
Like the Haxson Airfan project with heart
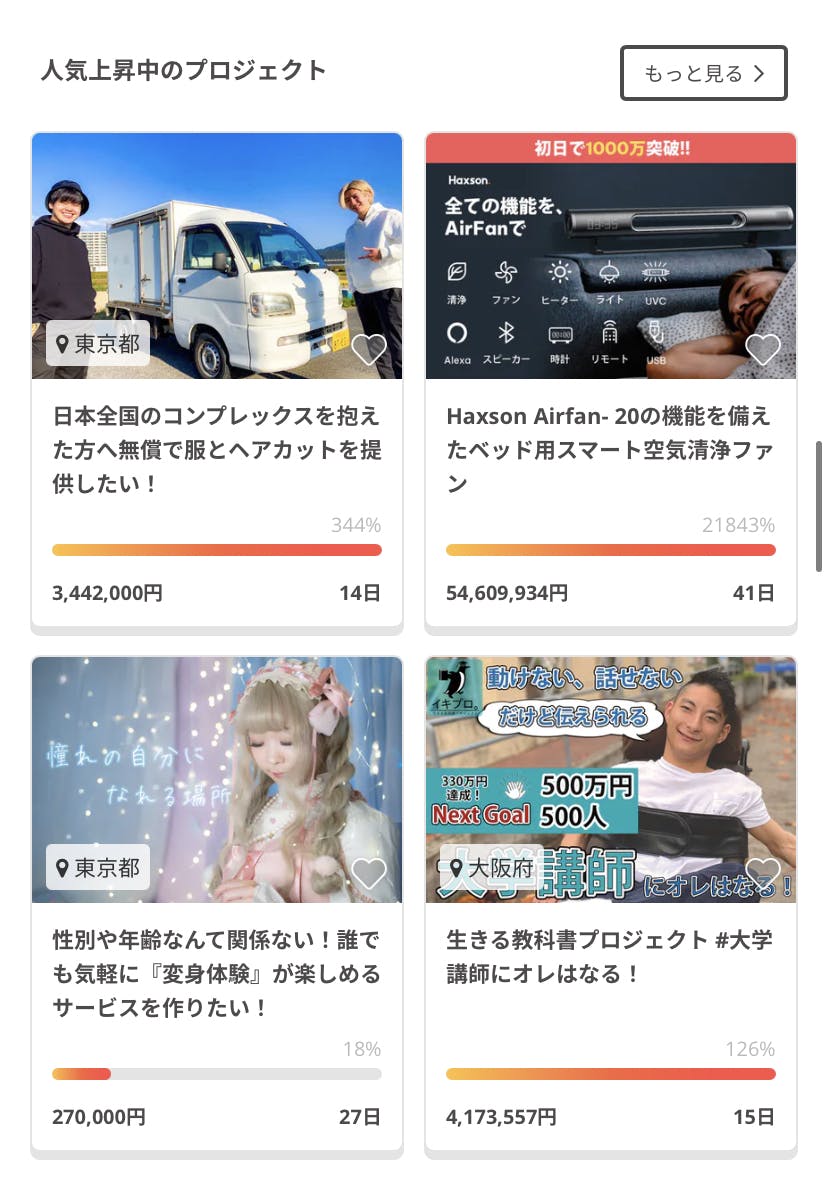(763, 349)
